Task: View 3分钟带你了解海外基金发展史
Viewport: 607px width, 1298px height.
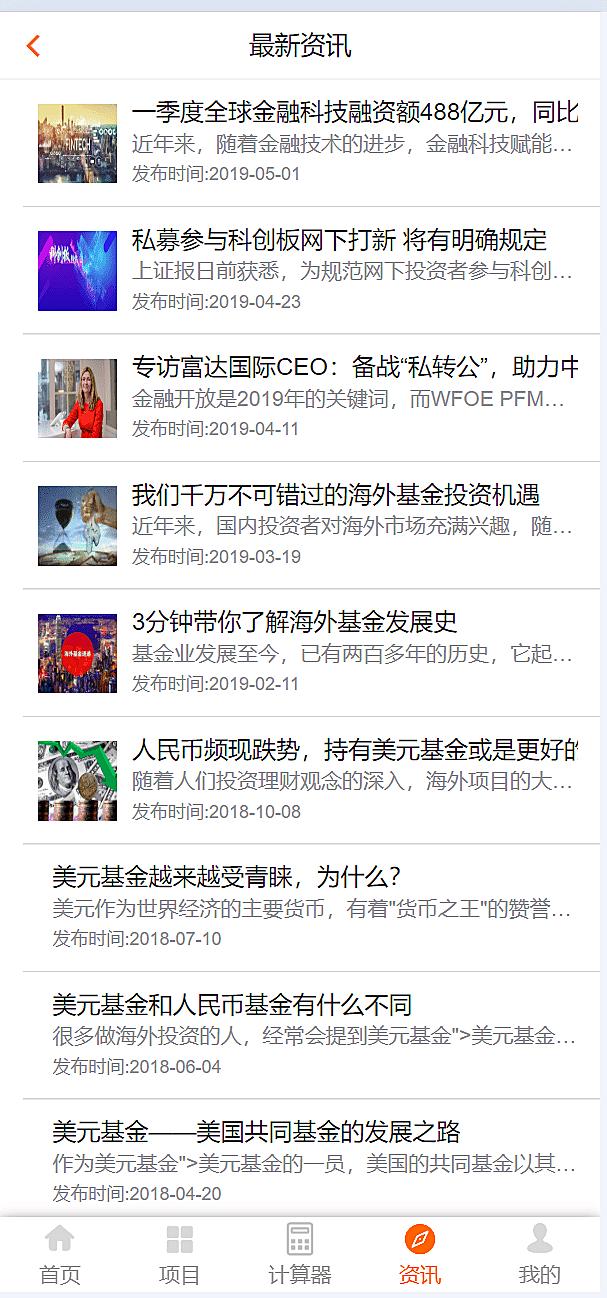Action: point(294,622)
